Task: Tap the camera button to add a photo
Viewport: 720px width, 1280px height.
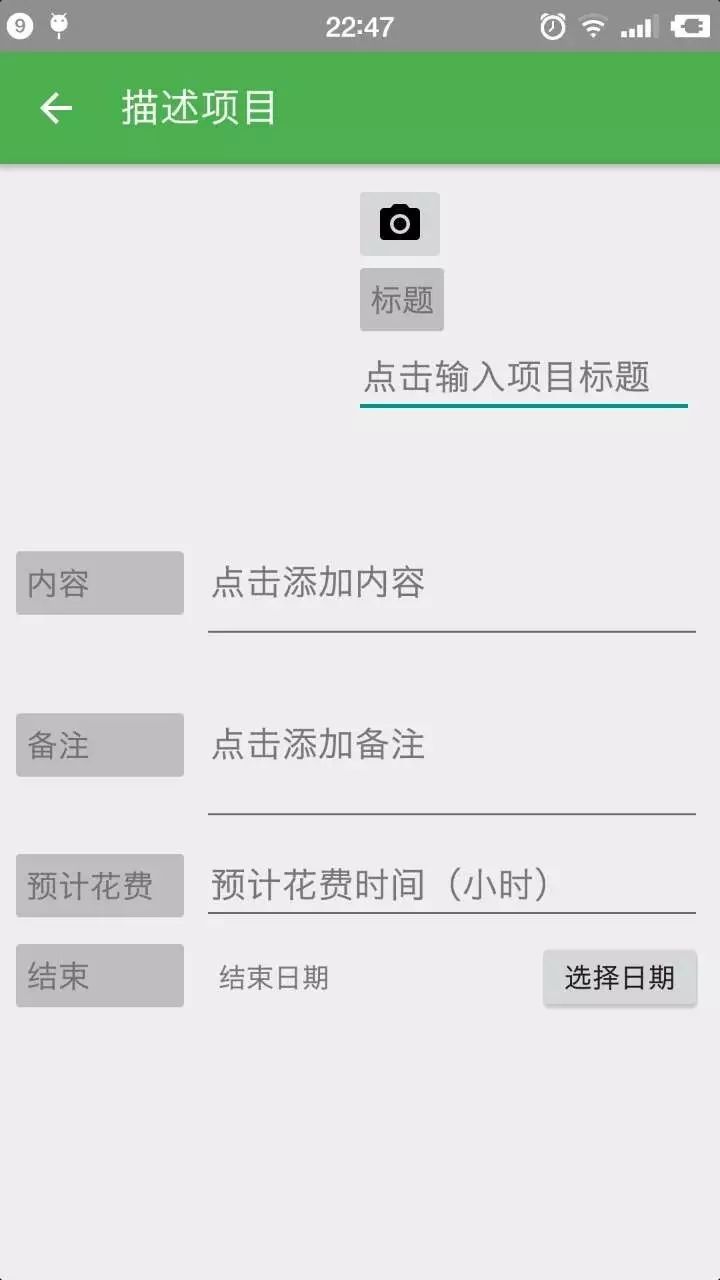Action: pos(400,223)
